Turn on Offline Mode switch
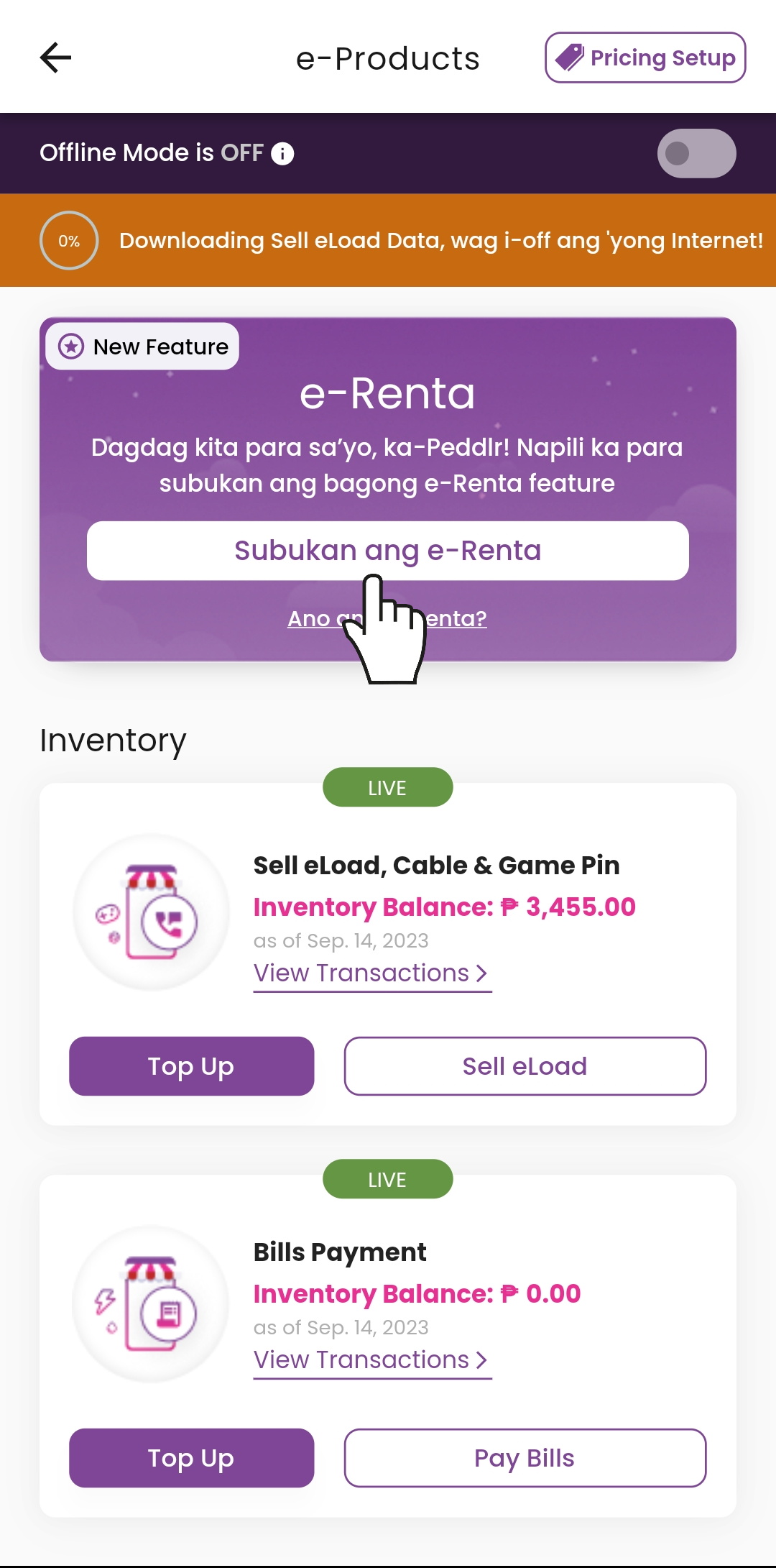Viewport: 776px width, 1568px height. (696, 153)
